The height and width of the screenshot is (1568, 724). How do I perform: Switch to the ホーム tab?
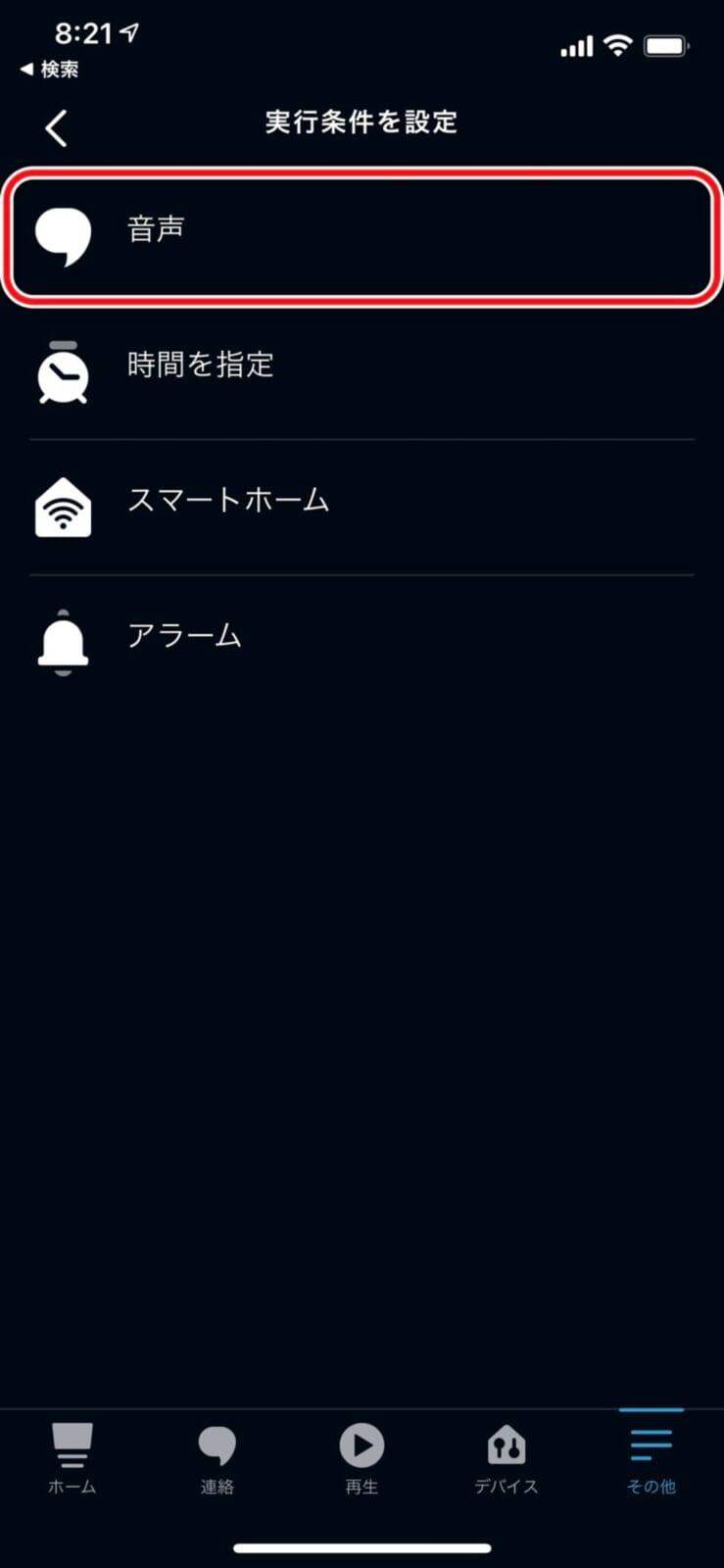72,1458
